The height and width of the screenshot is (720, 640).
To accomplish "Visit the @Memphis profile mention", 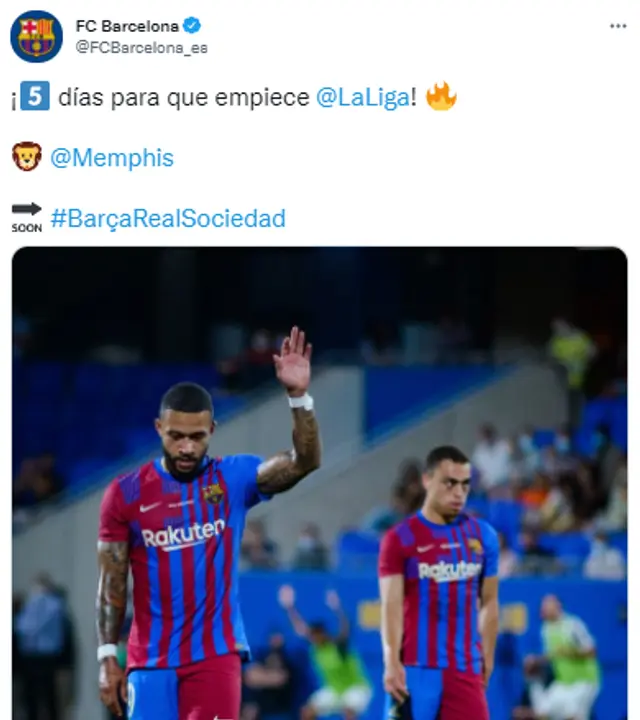I will tap(111, 158).
